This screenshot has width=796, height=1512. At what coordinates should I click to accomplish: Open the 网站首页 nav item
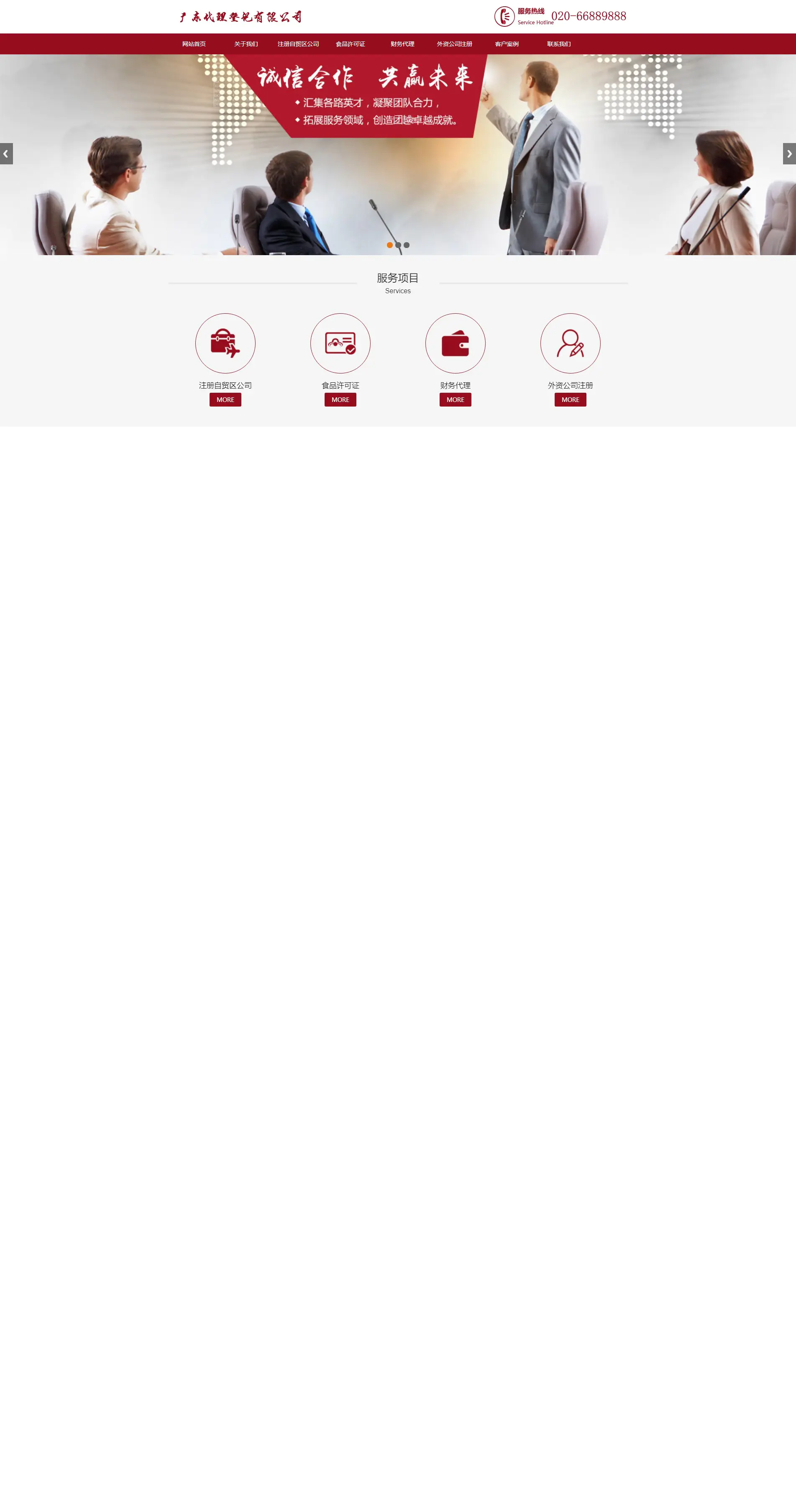tap(194, 44)
